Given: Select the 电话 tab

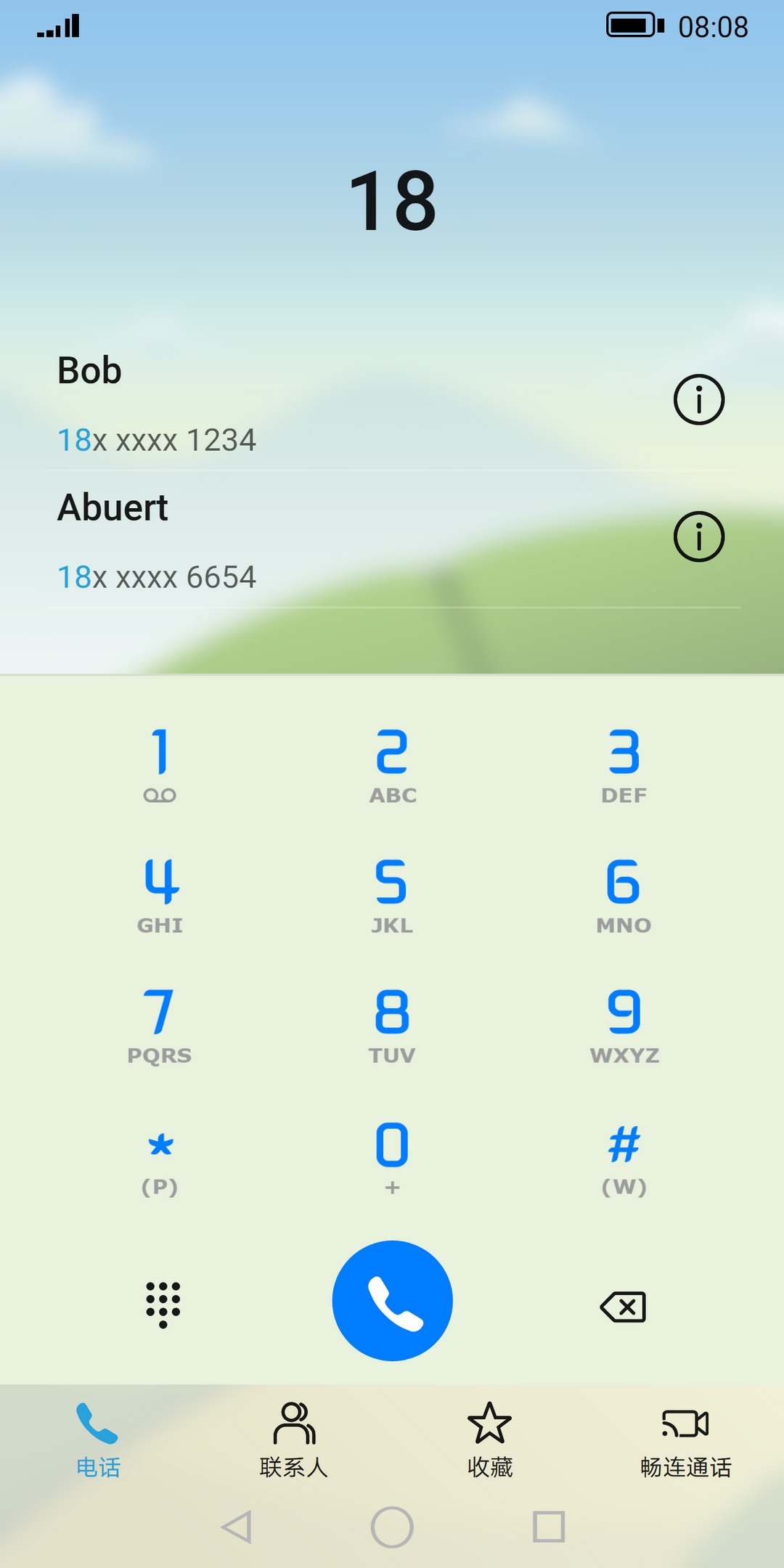Looking at the screenshot, I should pyautogui.click(x=98, y=1439).
